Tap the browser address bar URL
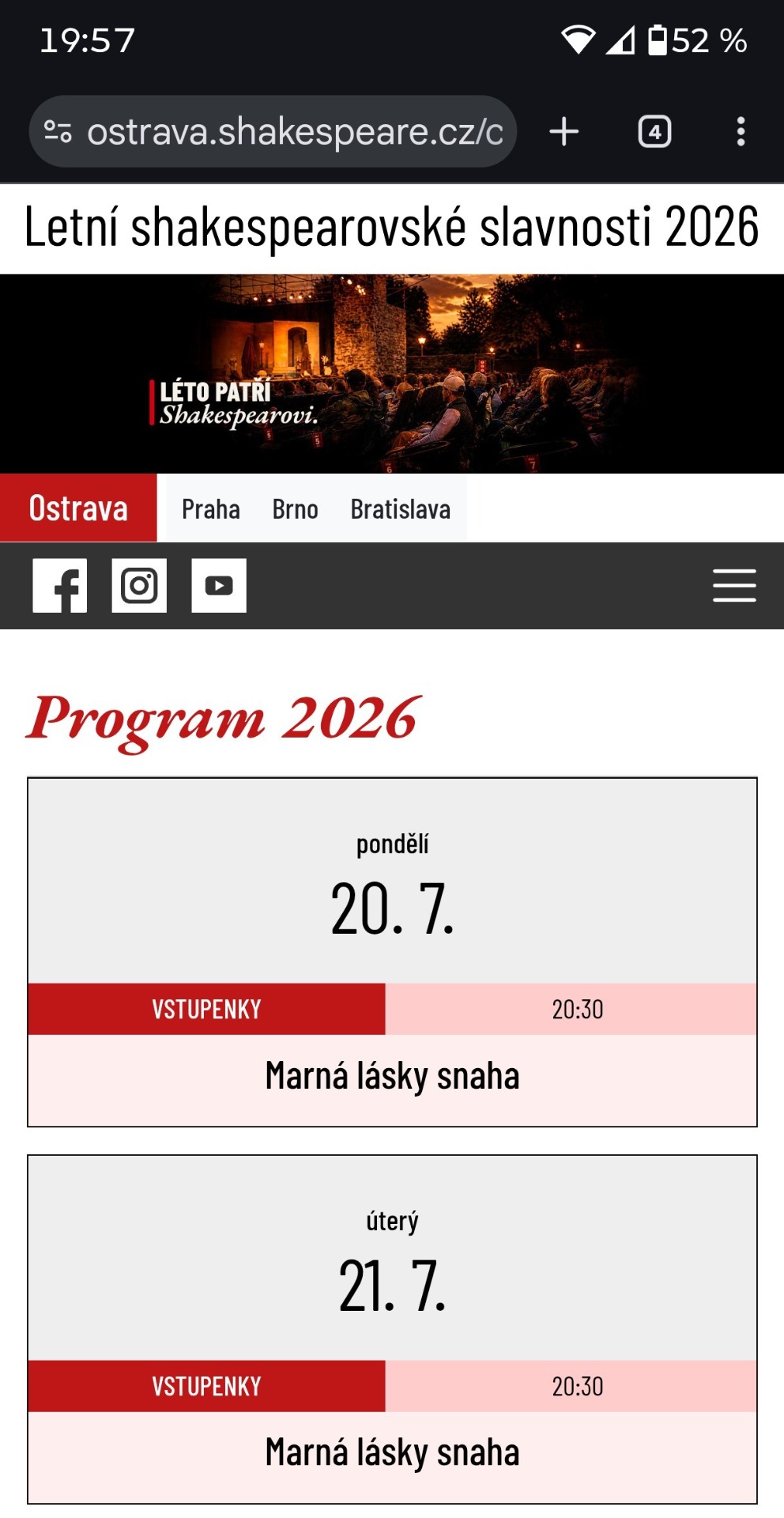 (294, 132)
